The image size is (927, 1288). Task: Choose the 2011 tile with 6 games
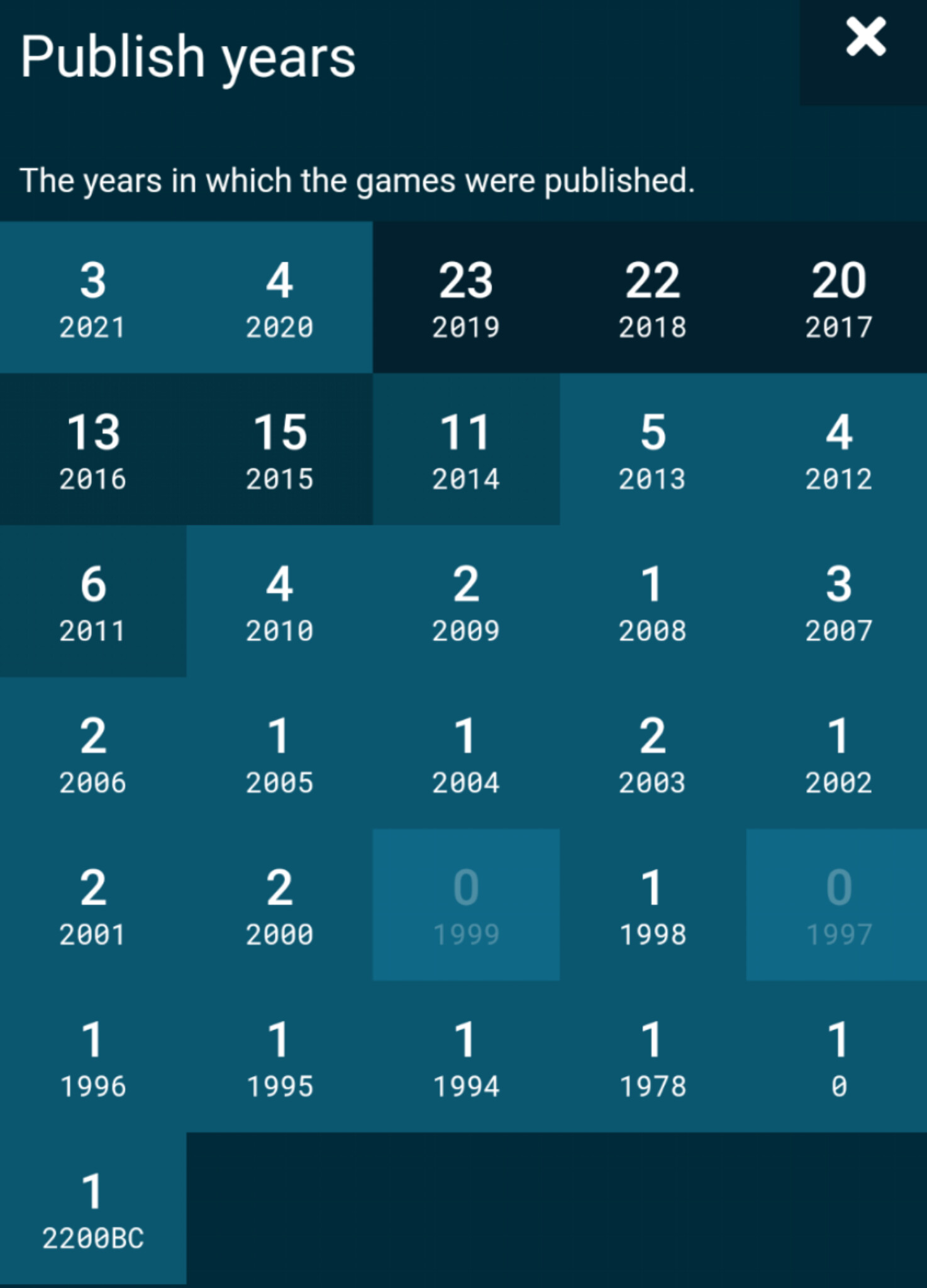93,601
